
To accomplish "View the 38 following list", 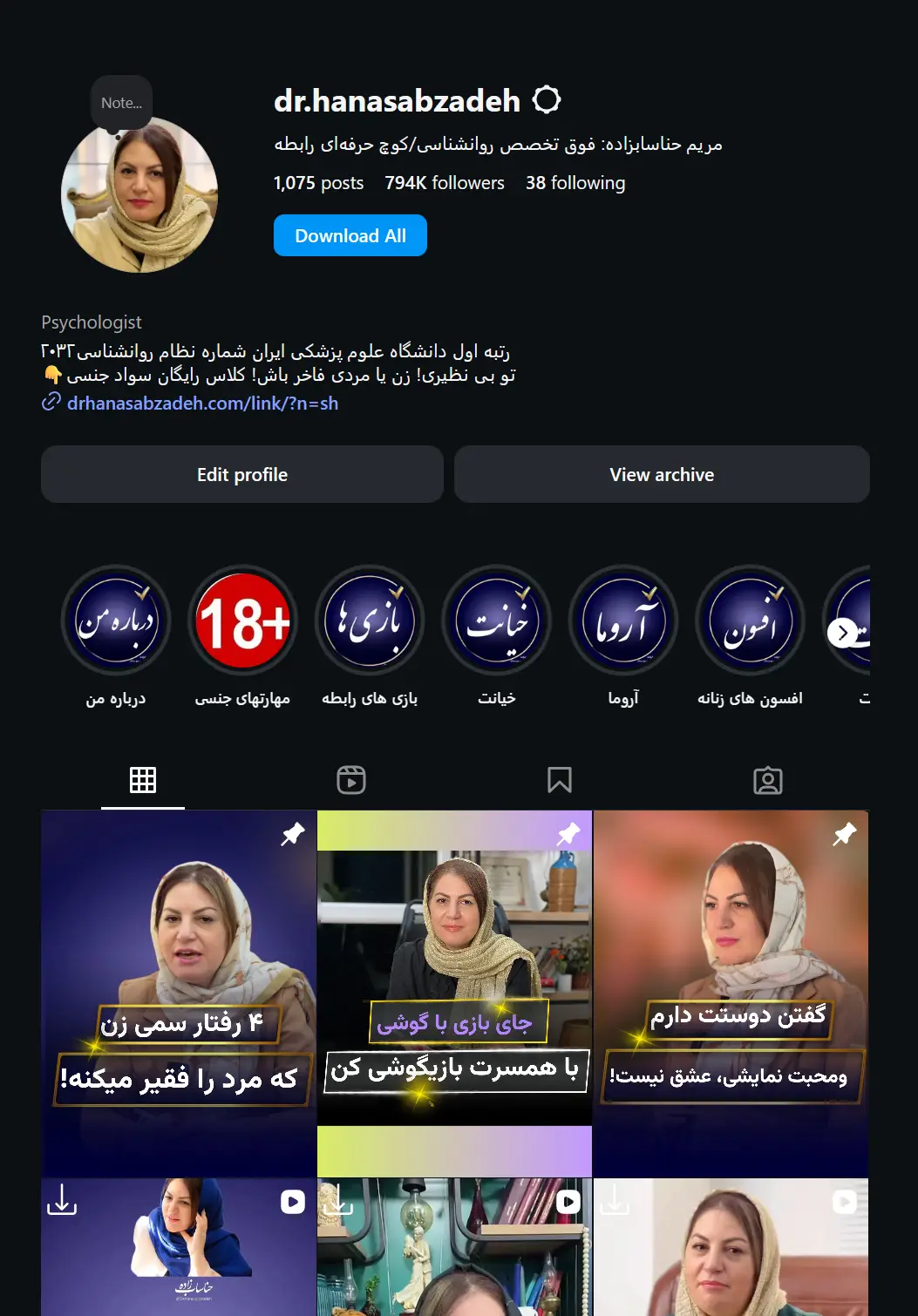I will coord(575,183).
